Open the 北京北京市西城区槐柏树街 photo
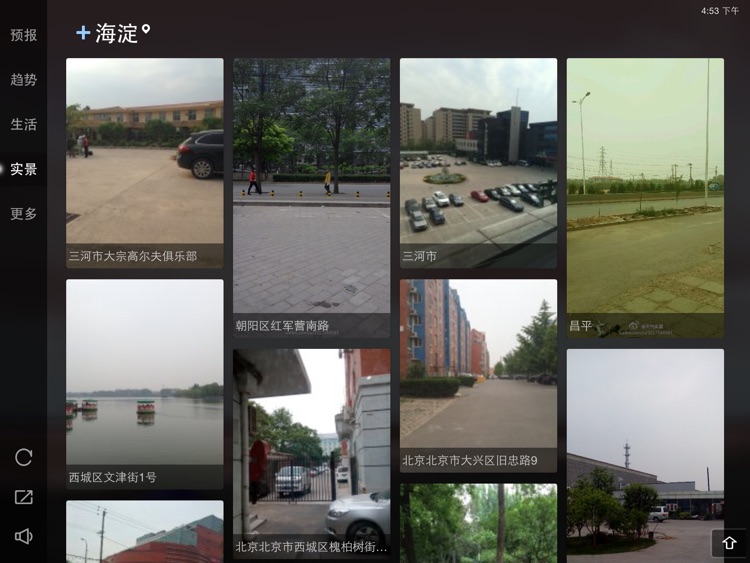This screenshot has height=563, width=750. coord(312,450)
